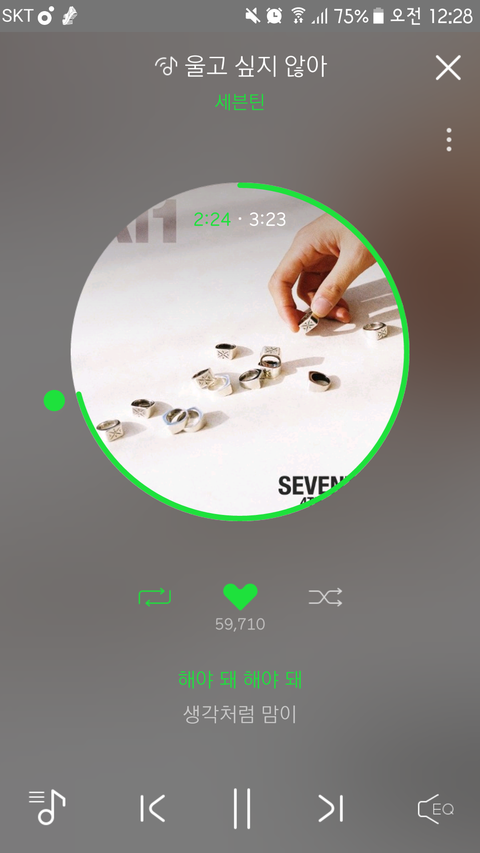Screen dimensions: 480x853
Task: Skip to the next track
Action: (330, 808)
